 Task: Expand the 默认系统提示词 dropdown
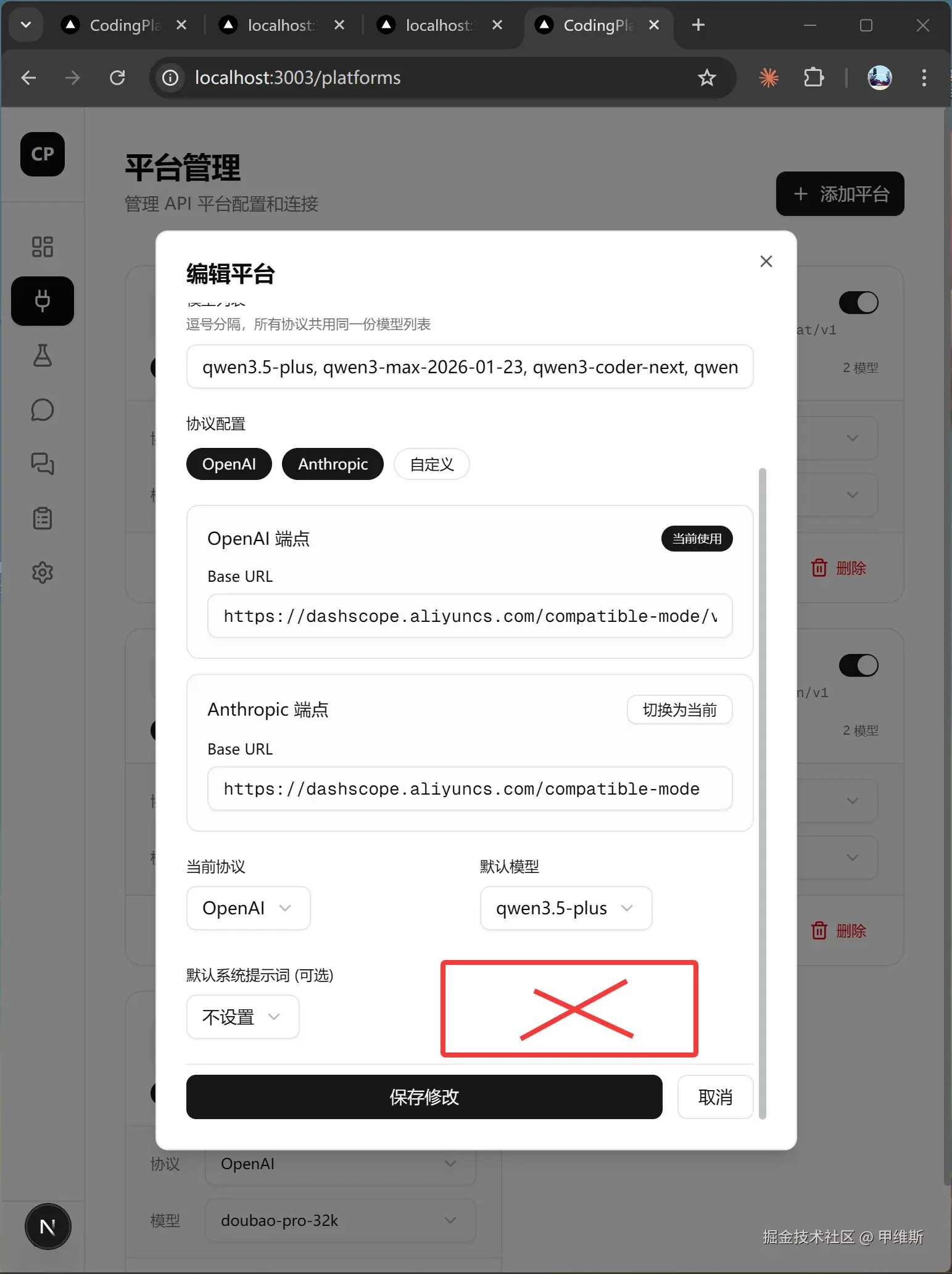(242, 1017)
